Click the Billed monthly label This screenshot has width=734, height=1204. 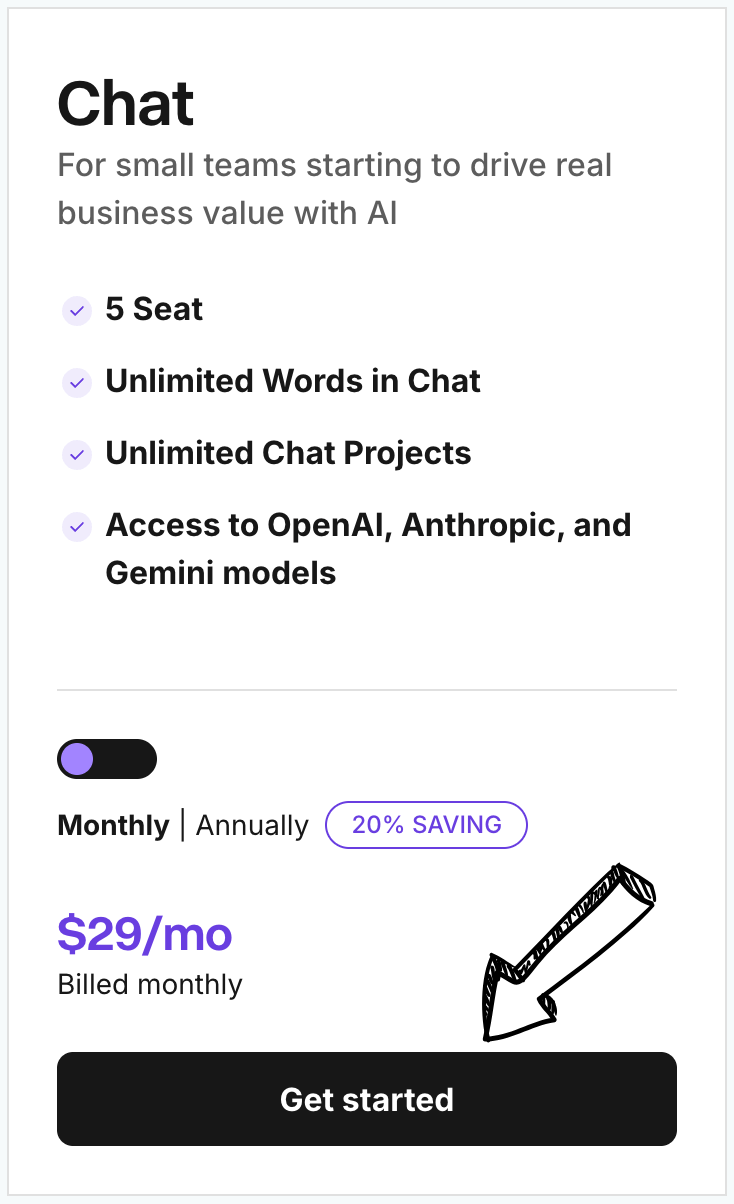[149, 984]
